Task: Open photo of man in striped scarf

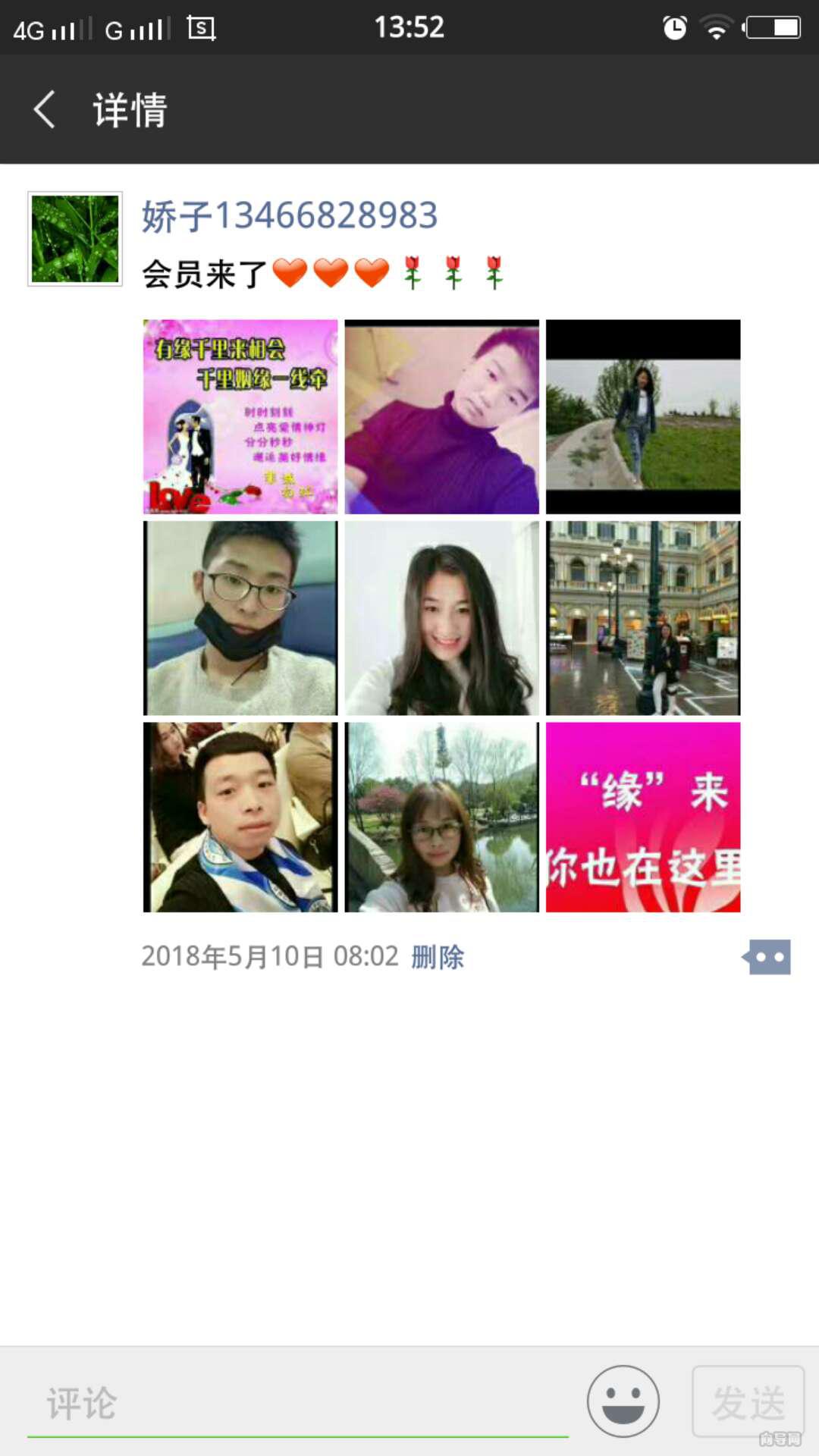Action: pos(240,817)
